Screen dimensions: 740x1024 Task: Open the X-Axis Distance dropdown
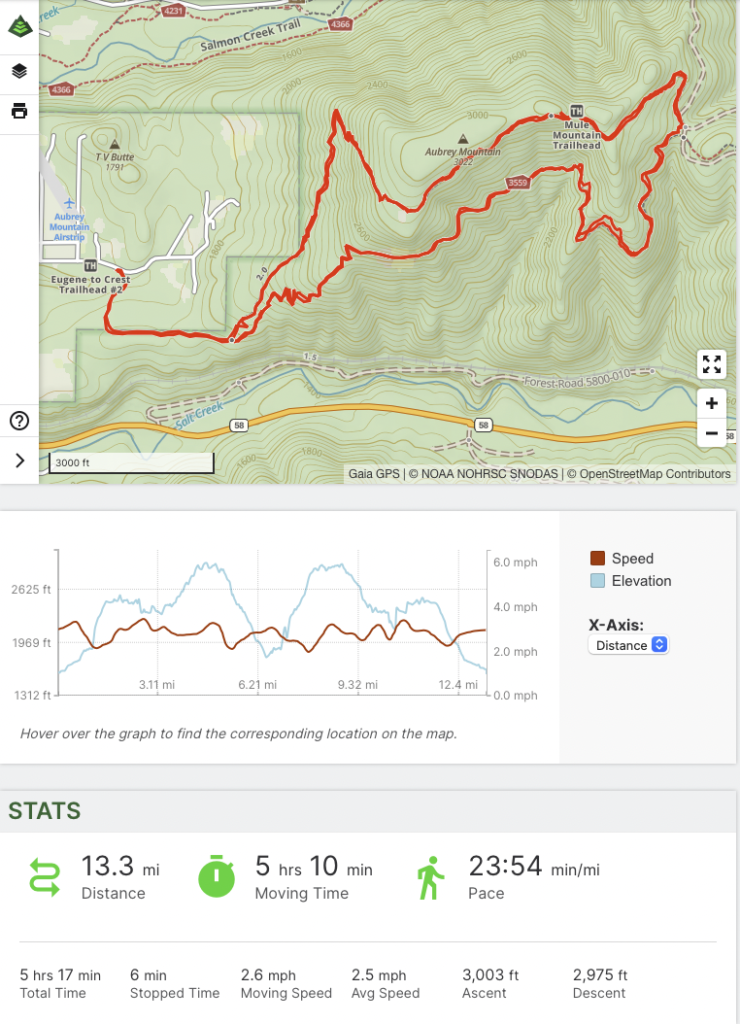628,645
